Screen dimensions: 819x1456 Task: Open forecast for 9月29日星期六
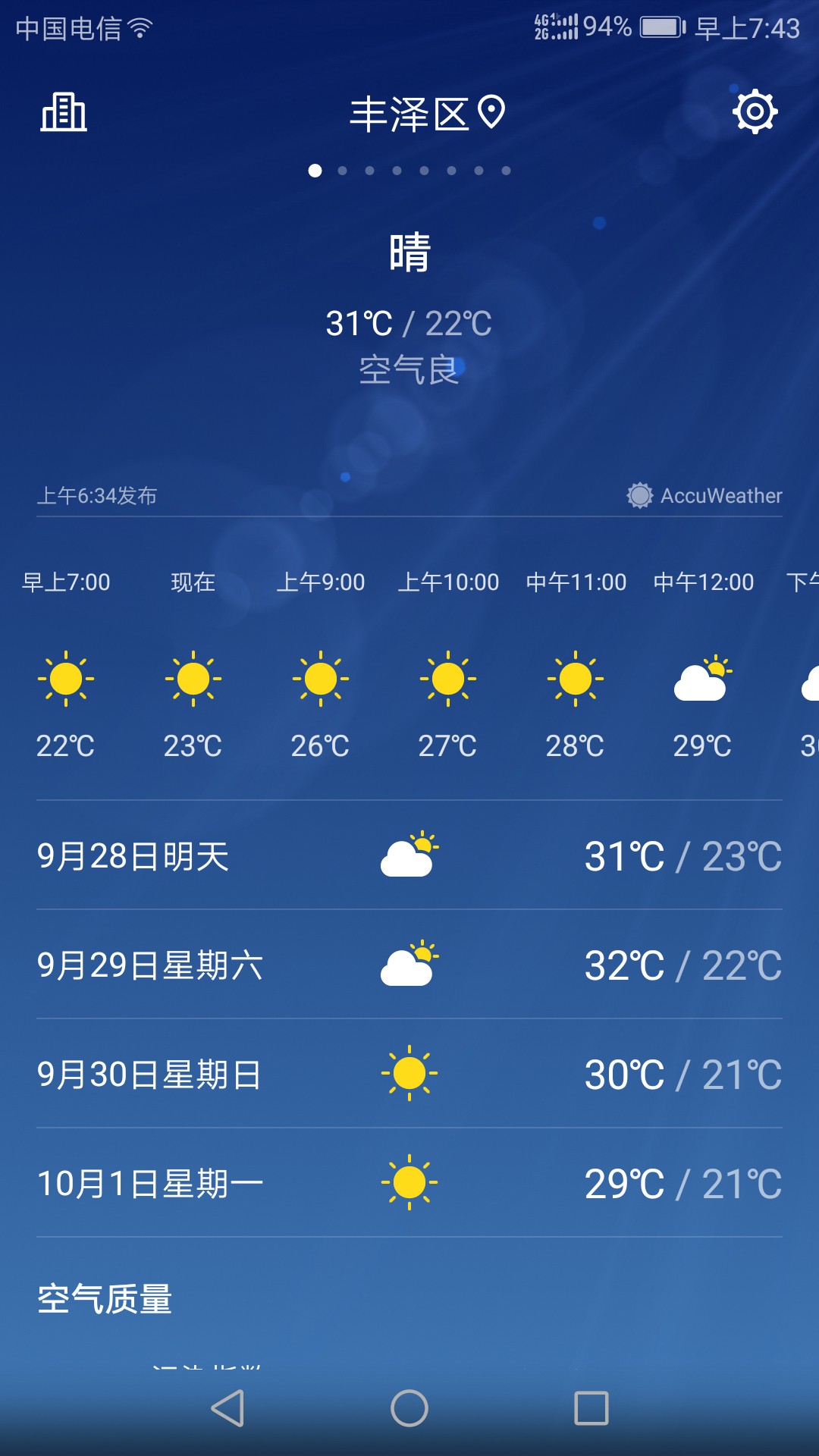click(409, 965)
